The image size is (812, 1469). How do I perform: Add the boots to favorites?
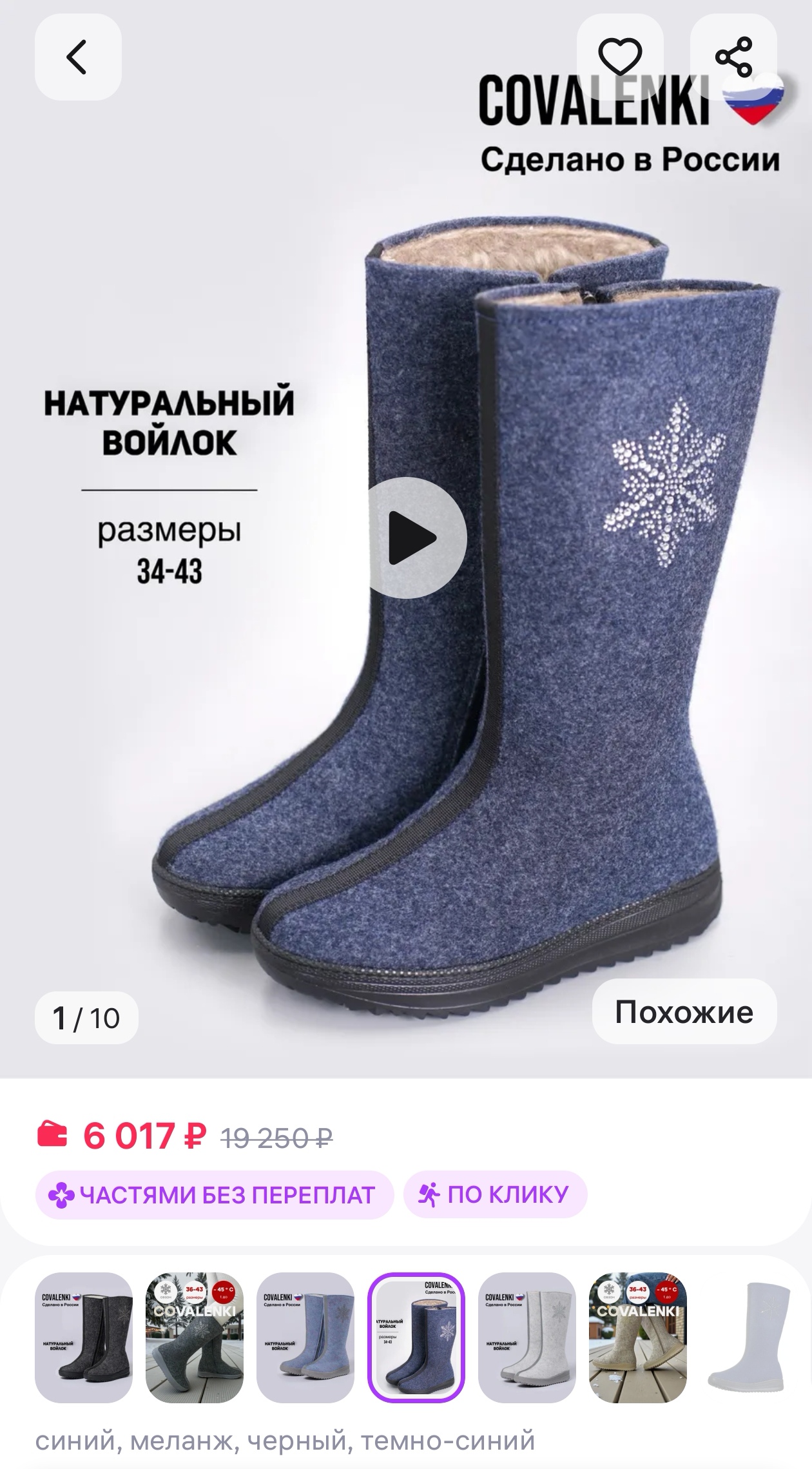coord(620,57)
